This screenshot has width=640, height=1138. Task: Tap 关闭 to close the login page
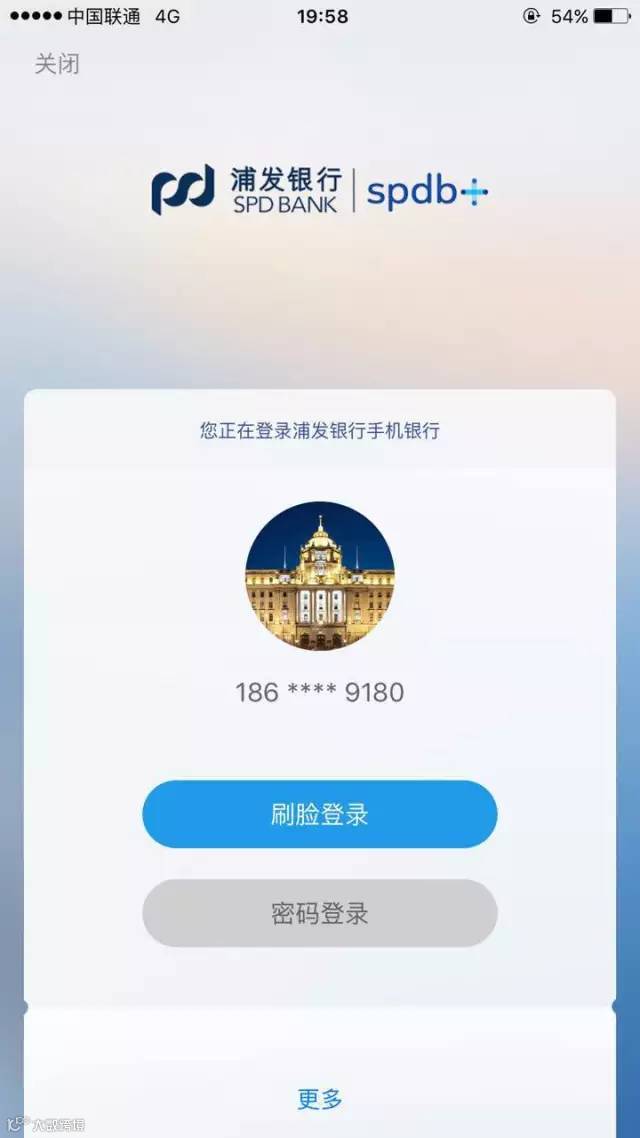pos(57,64)
